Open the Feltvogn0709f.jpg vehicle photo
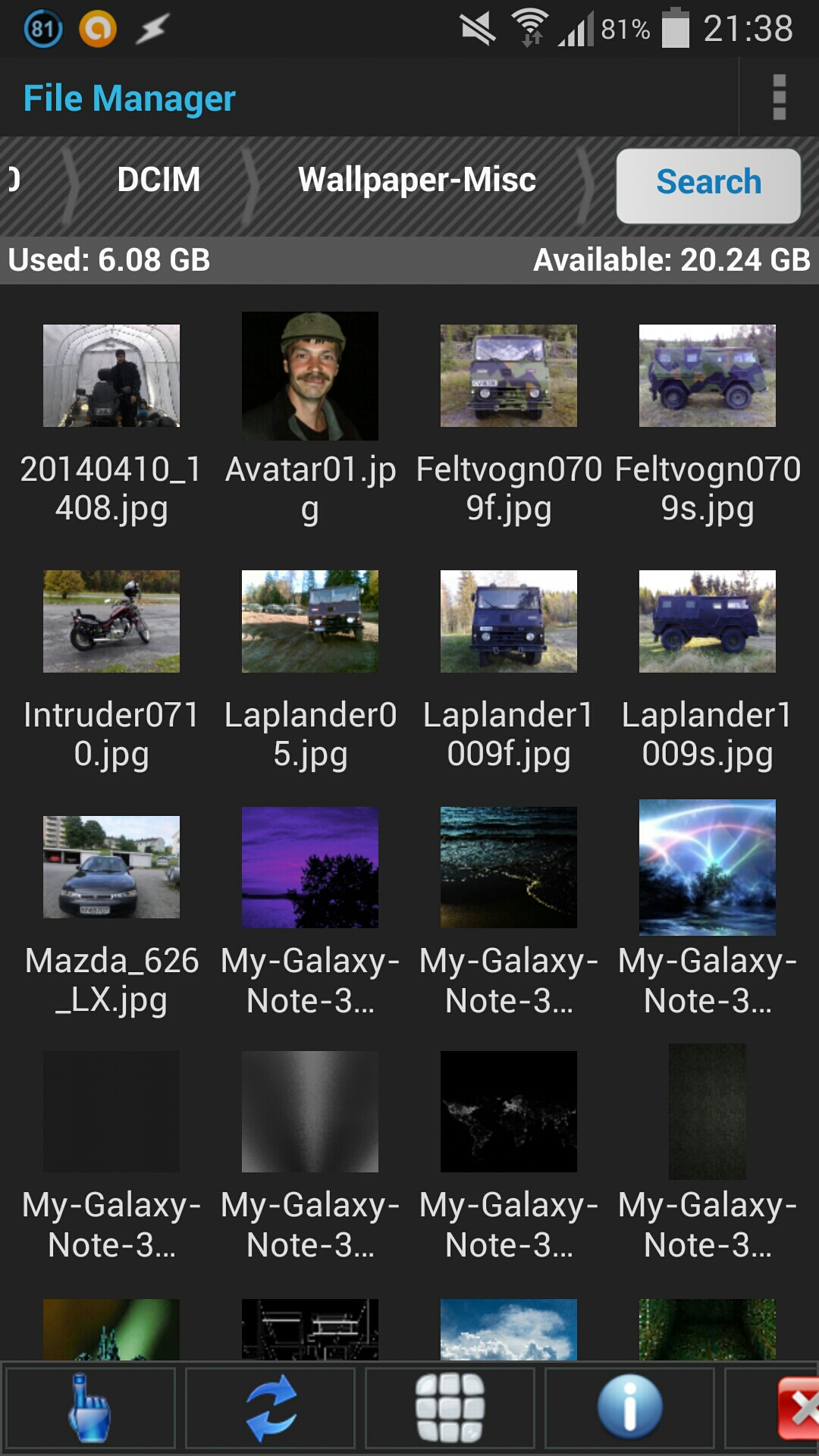819x1456 pixels. pos(508,375)
